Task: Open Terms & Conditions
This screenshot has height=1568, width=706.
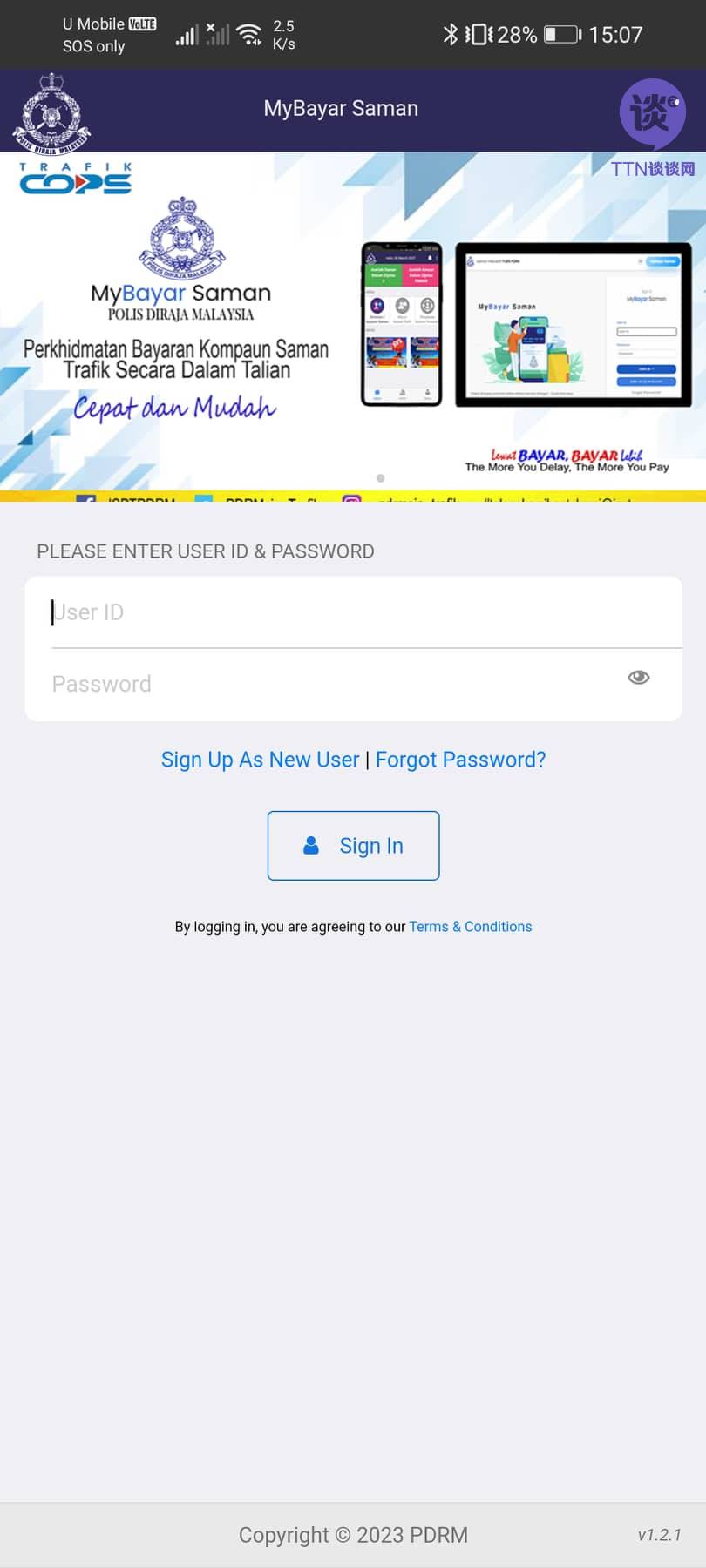Action: (470, 927)
